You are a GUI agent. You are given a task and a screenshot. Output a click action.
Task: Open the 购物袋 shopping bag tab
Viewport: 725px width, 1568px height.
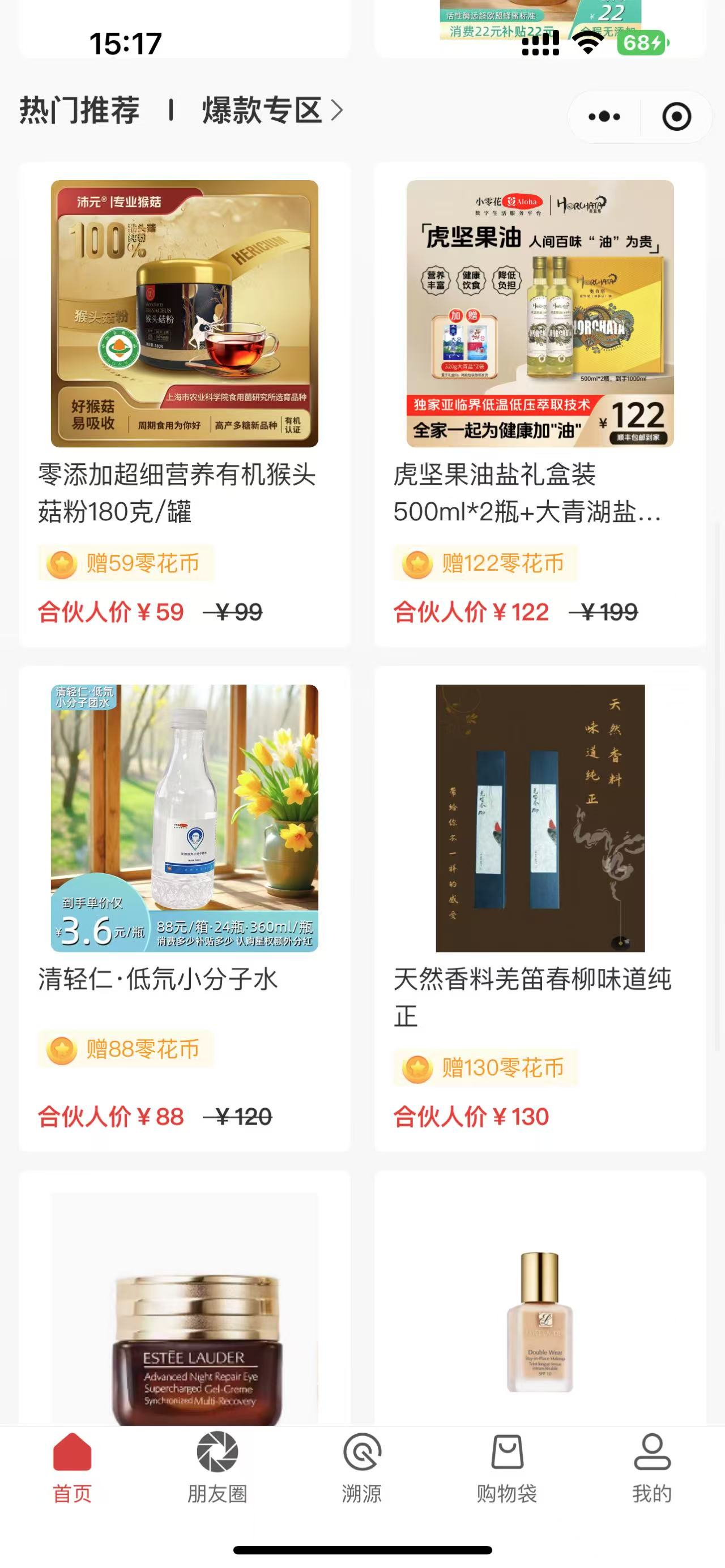click(506, 1467)
